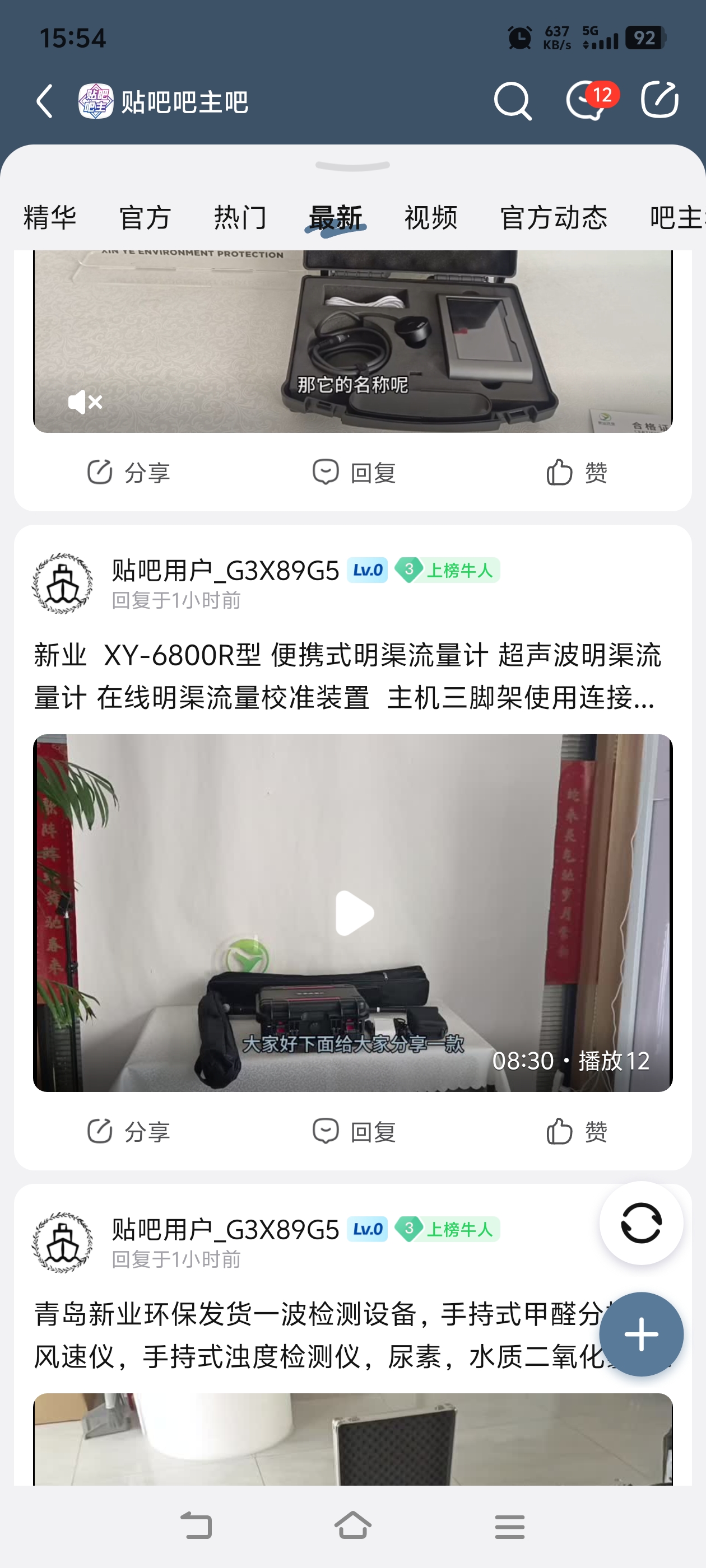Screen dimensions: 706x1568
Task: Tap the compose post icon in header
Action: click(x=659, y=100)
